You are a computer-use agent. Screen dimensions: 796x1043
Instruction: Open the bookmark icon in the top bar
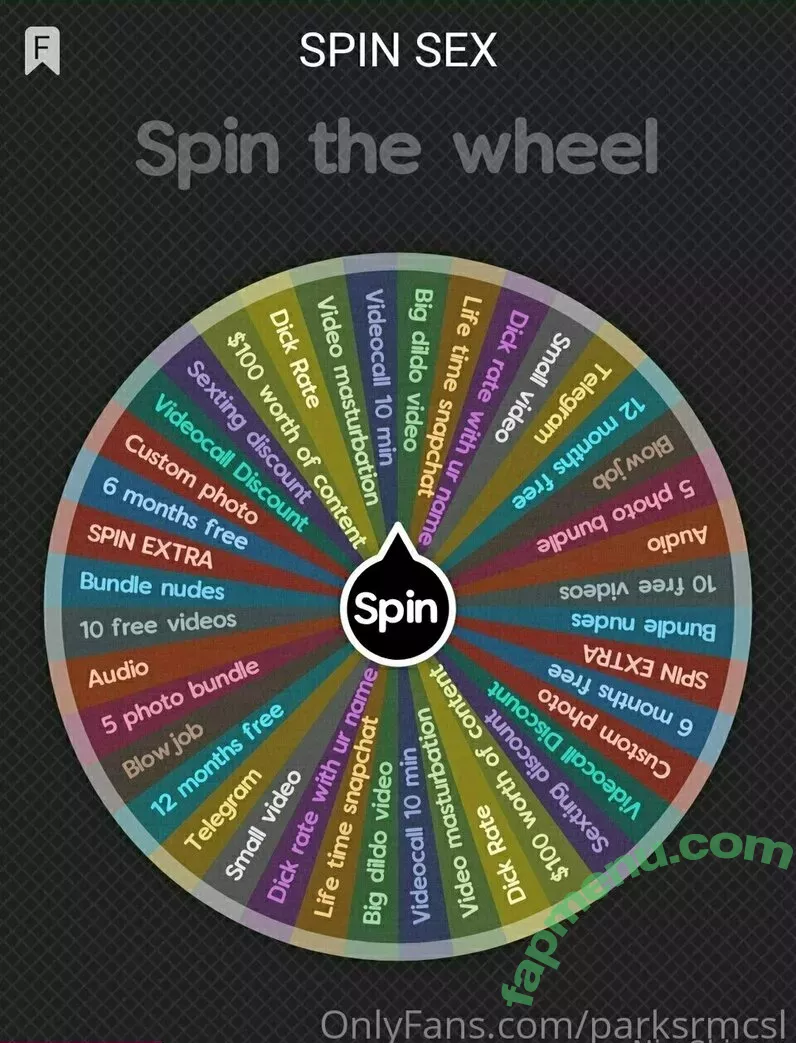click(x=42, y=51)
